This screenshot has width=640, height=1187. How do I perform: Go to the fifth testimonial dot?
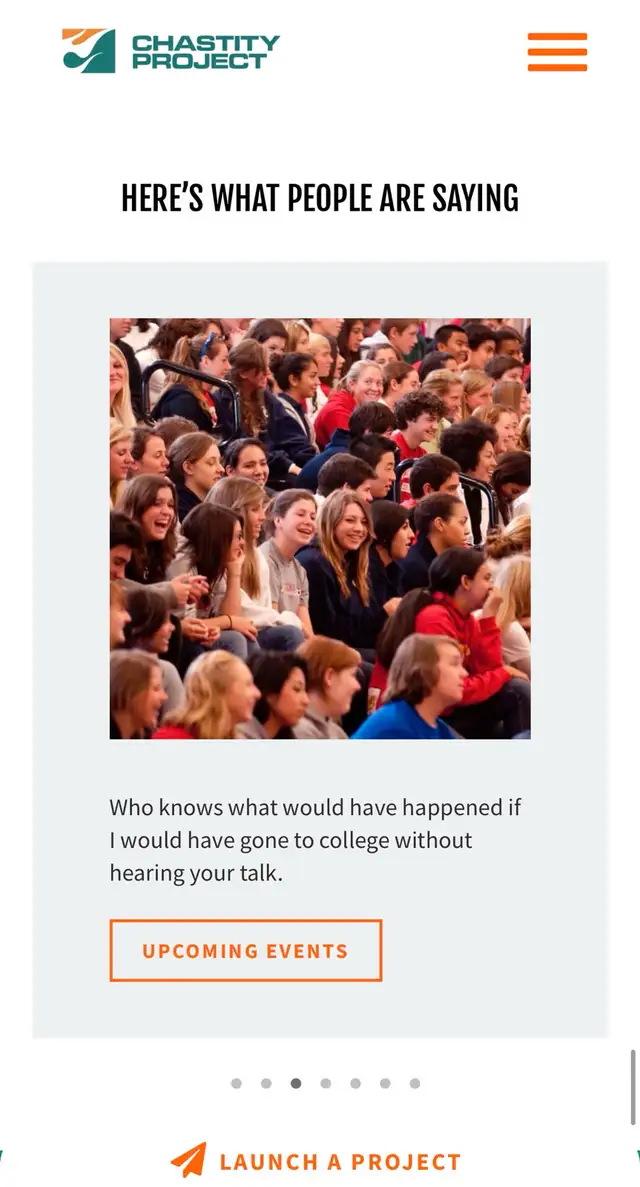[355, 1083]
